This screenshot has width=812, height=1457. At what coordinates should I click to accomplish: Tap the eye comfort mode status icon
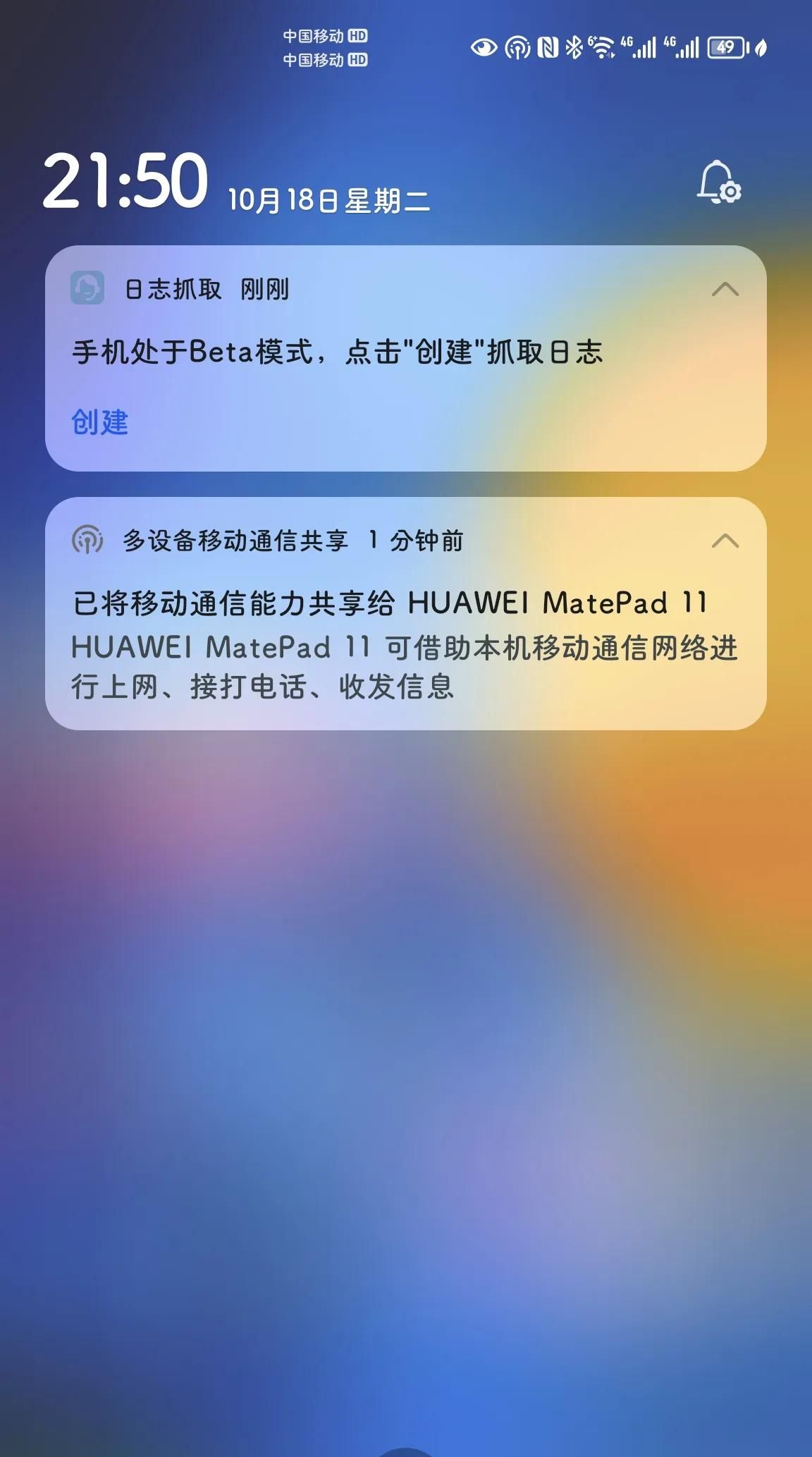483,46
